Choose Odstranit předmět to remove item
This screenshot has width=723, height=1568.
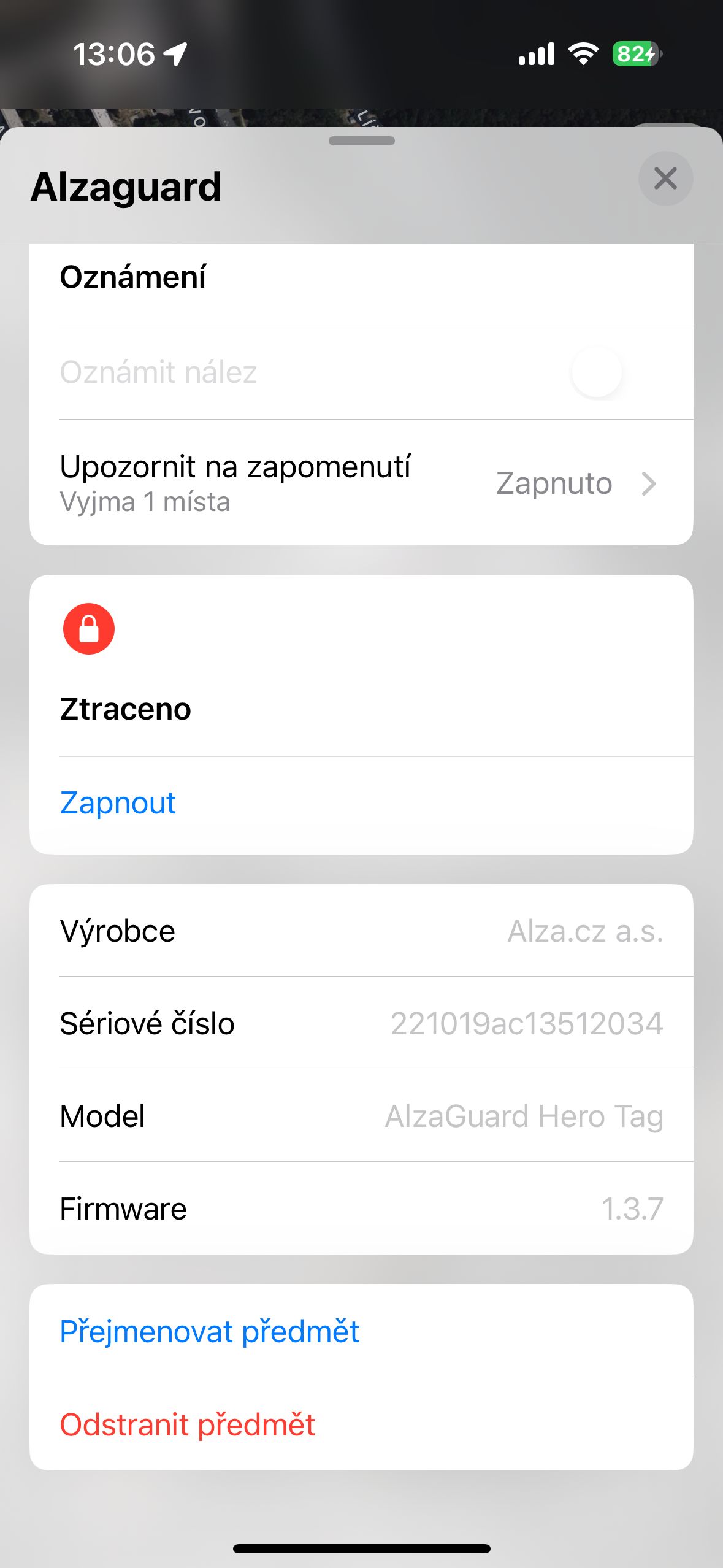(188, 1424)
